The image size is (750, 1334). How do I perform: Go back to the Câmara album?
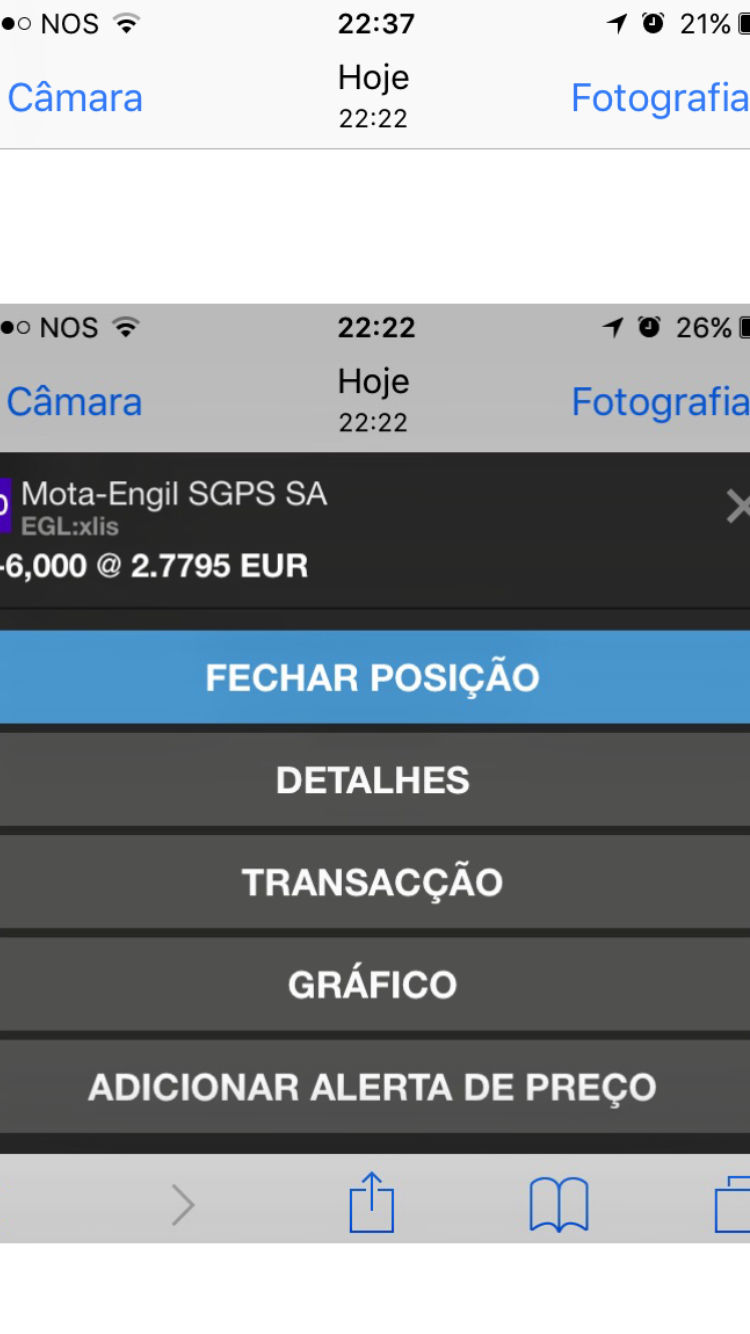click(x=75, y=98)
